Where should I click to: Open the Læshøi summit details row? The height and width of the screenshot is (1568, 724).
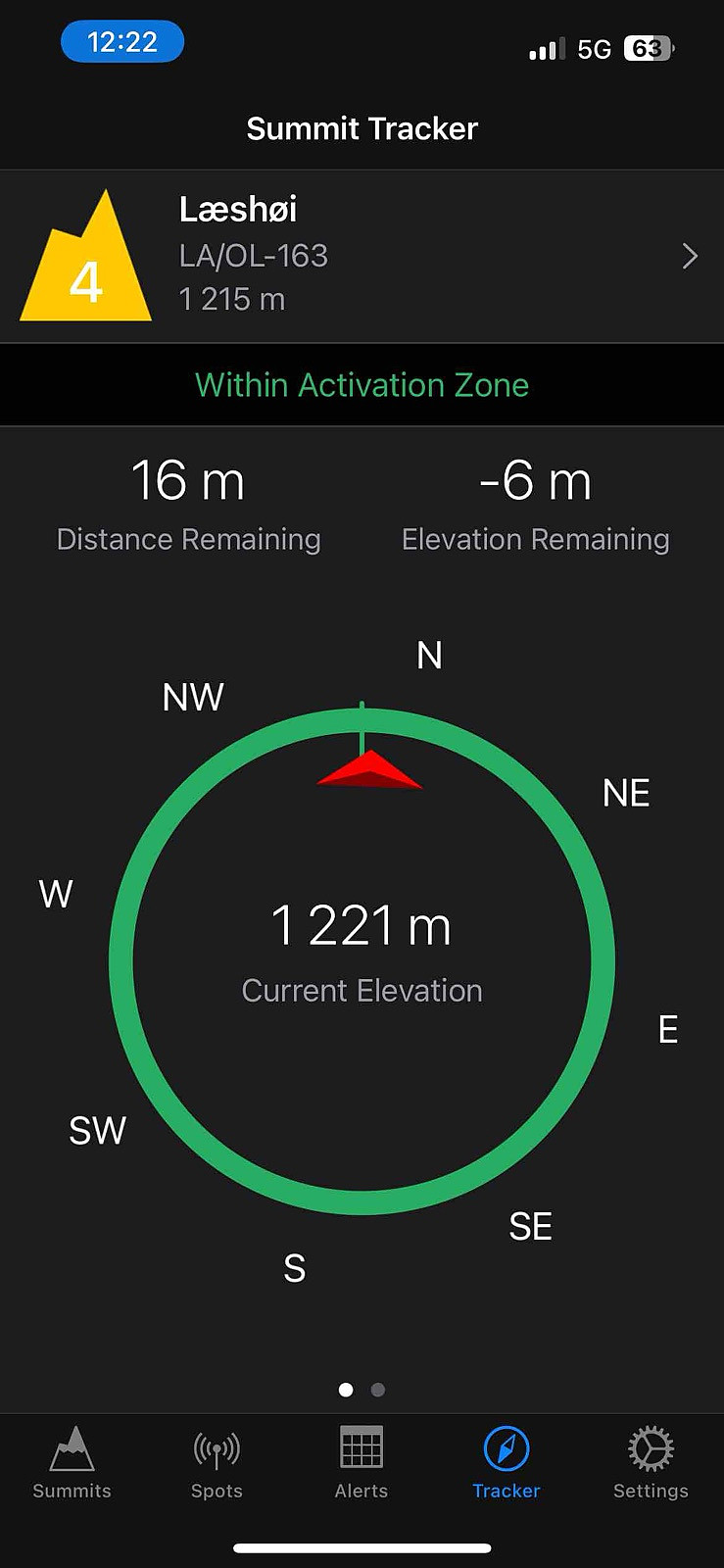click(x=362, y=257)
